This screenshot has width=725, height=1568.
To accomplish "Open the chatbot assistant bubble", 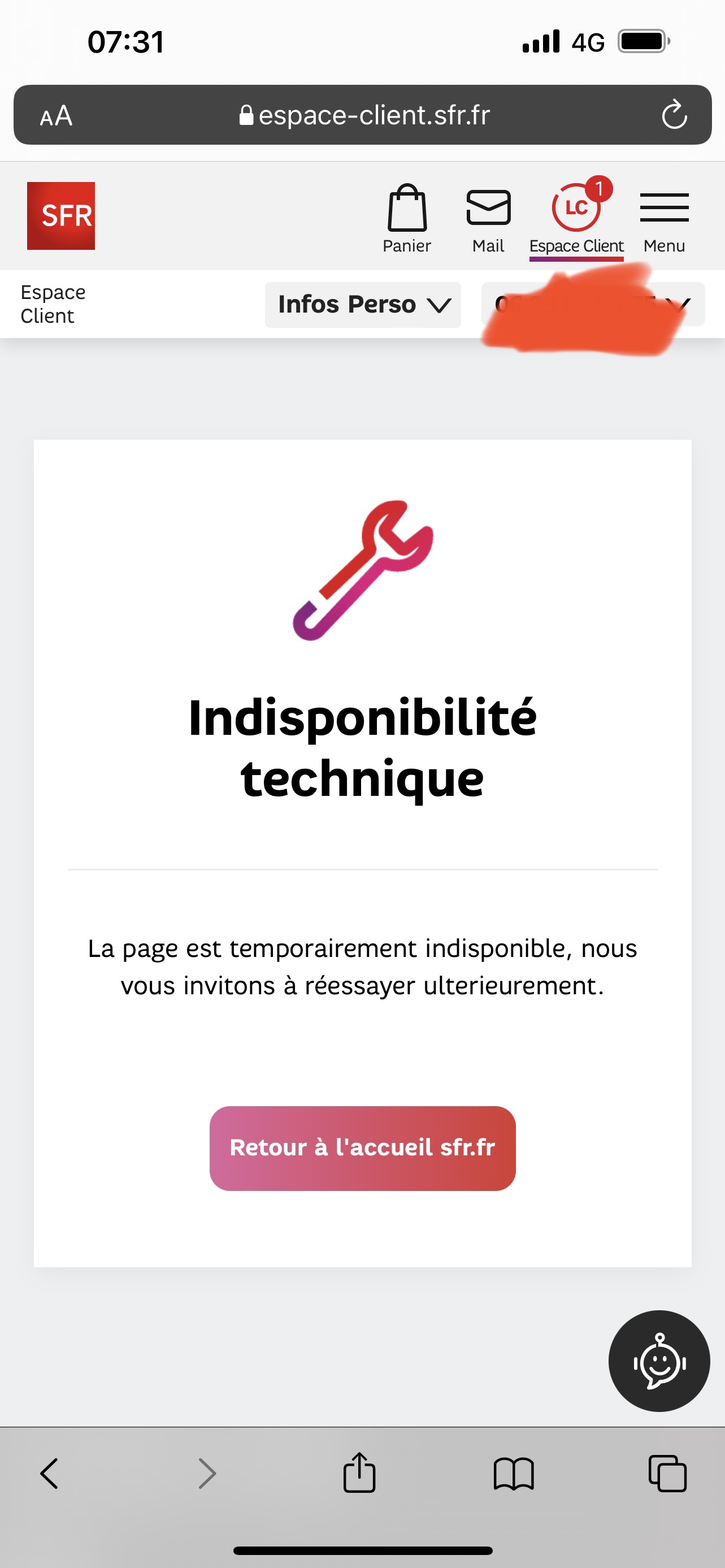I will 659,1361.
